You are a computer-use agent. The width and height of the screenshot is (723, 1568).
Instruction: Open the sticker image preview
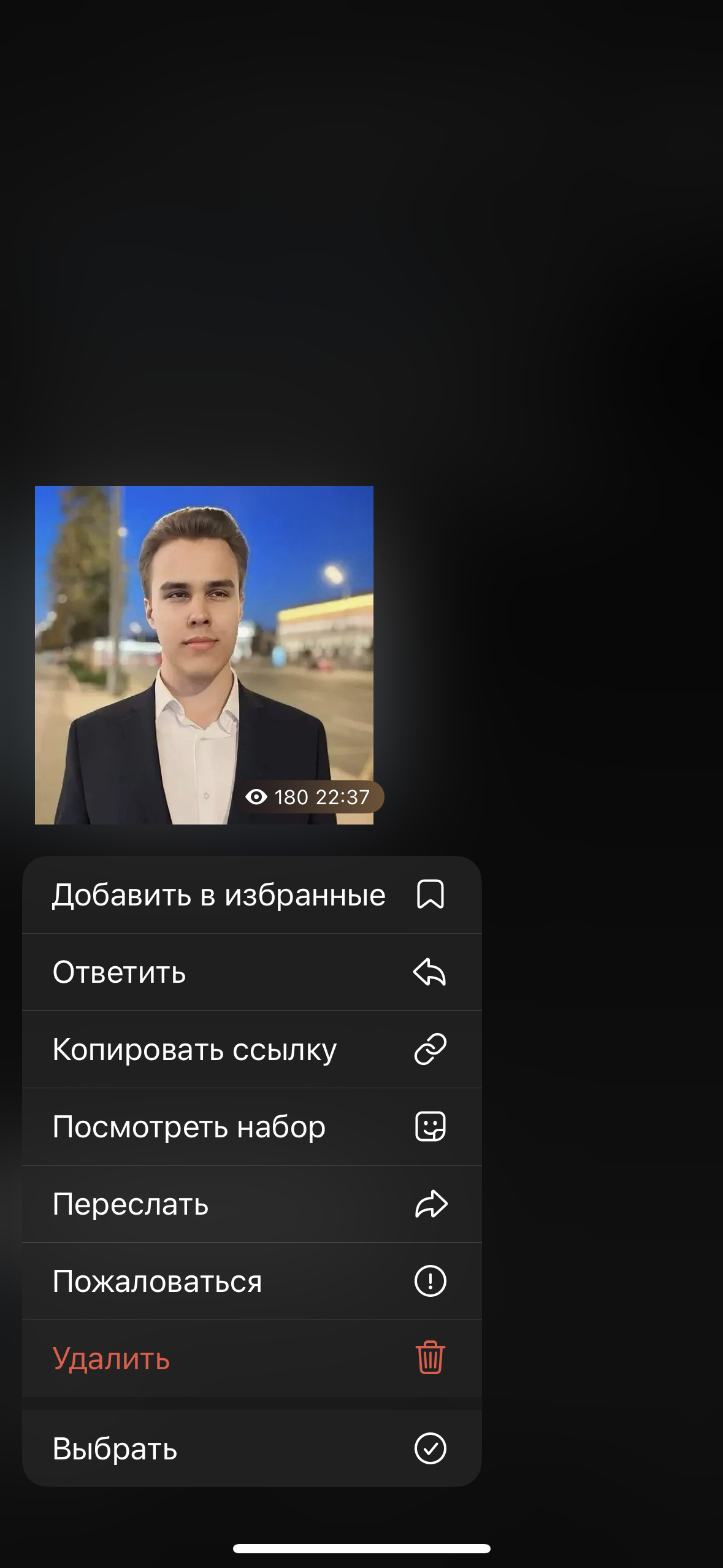(204, 655)
